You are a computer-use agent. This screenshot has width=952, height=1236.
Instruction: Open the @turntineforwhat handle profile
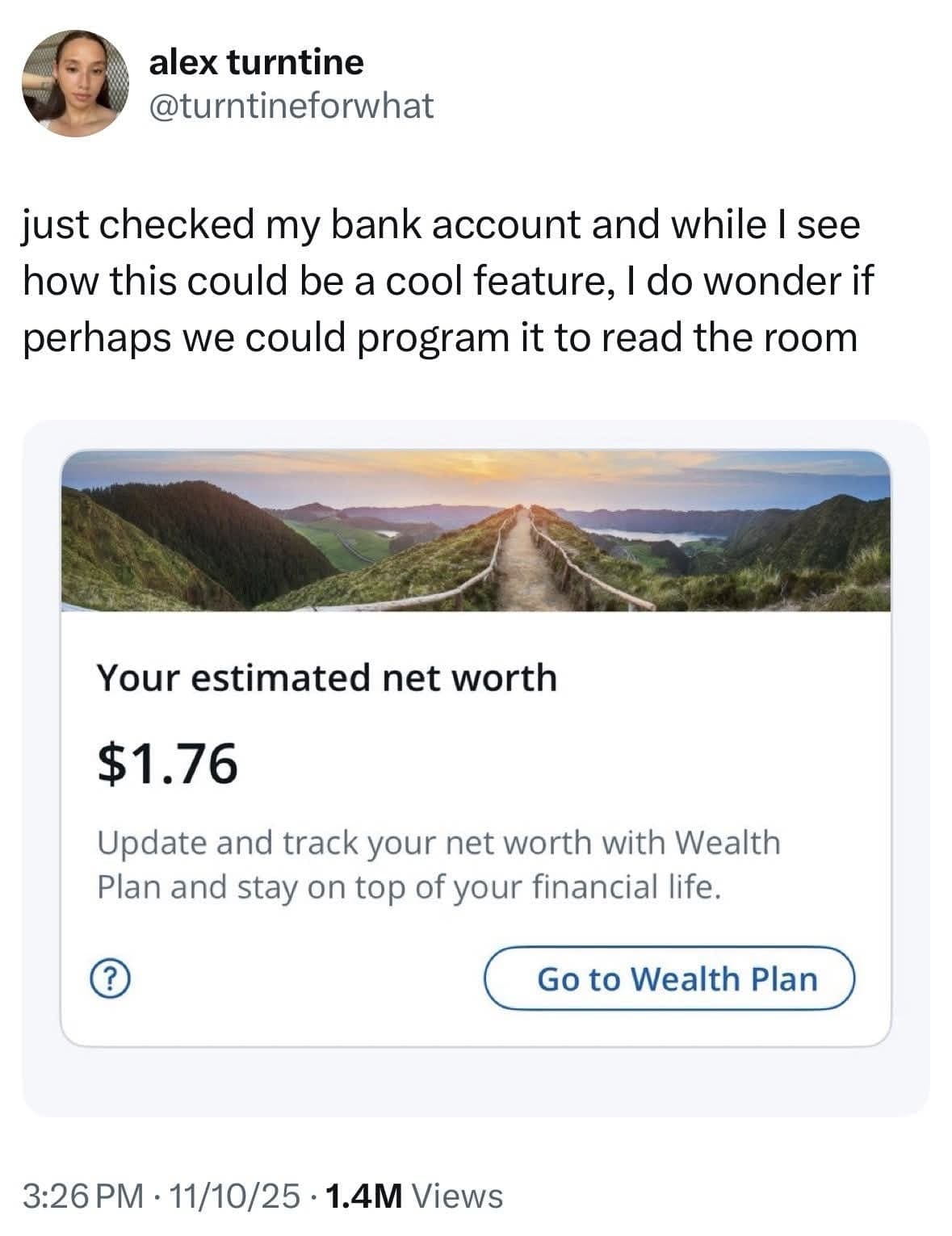[291, 106]
